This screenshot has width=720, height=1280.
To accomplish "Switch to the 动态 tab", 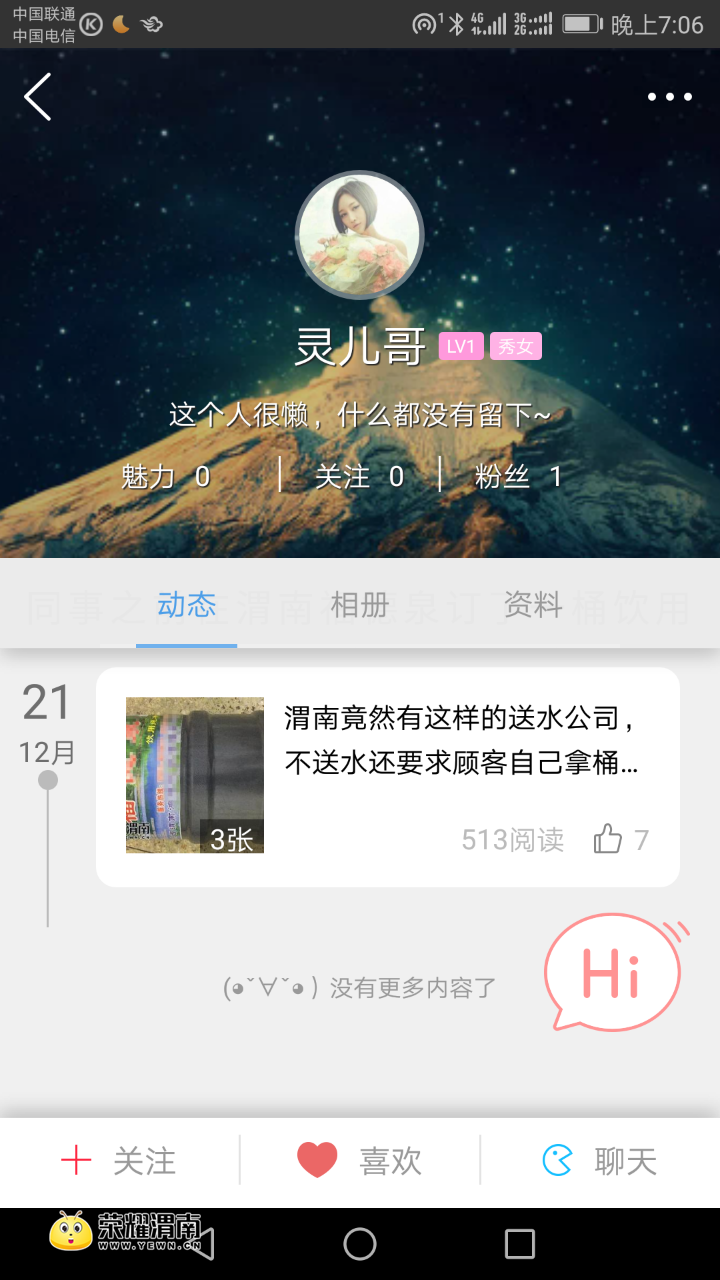I will (187, 605).
